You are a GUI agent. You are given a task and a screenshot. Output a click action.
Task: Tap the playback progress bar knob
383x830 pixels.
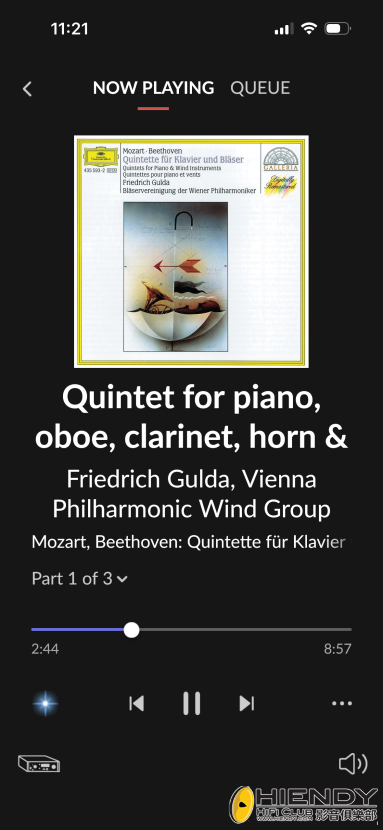pos(131,630)
